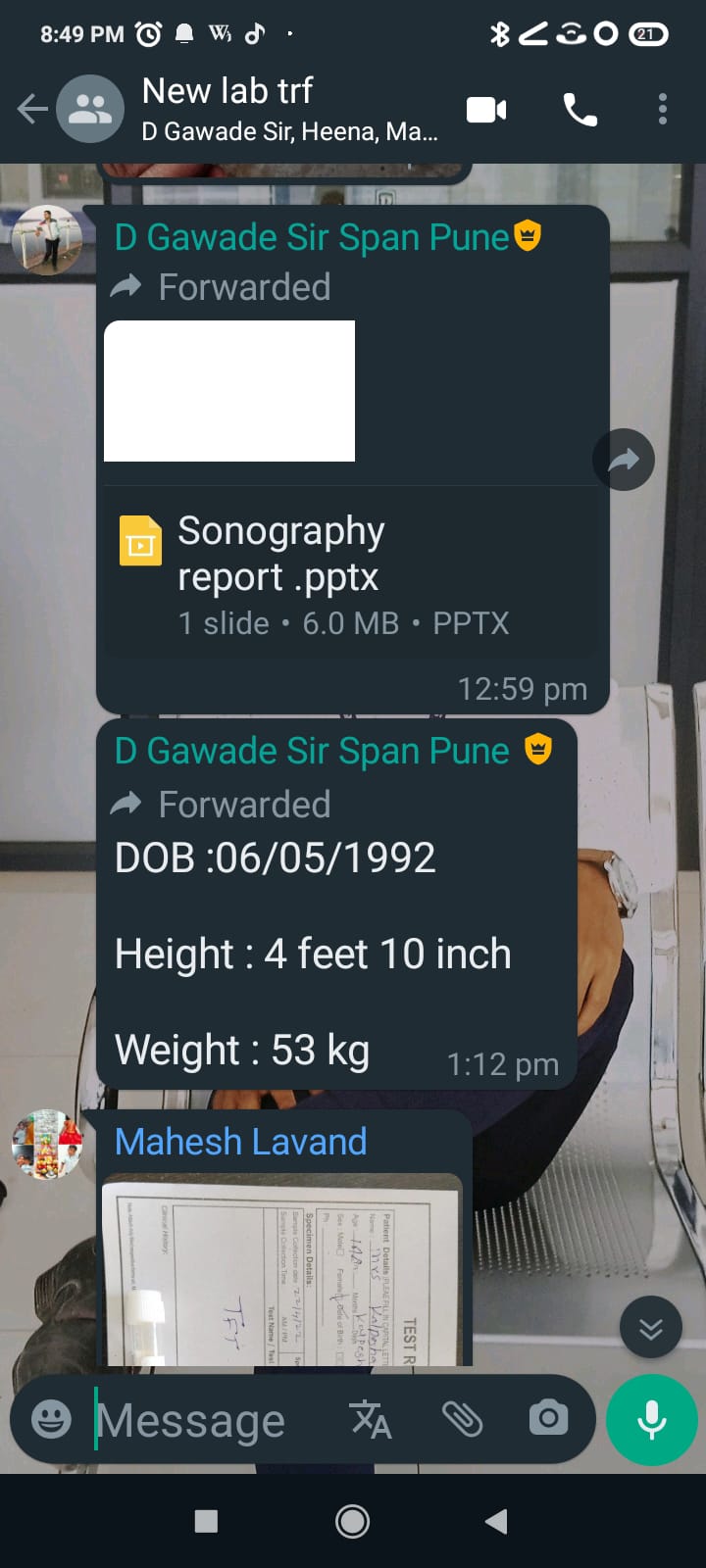Start a group video call
The image size is (706, 1568).
click(486, 109)
